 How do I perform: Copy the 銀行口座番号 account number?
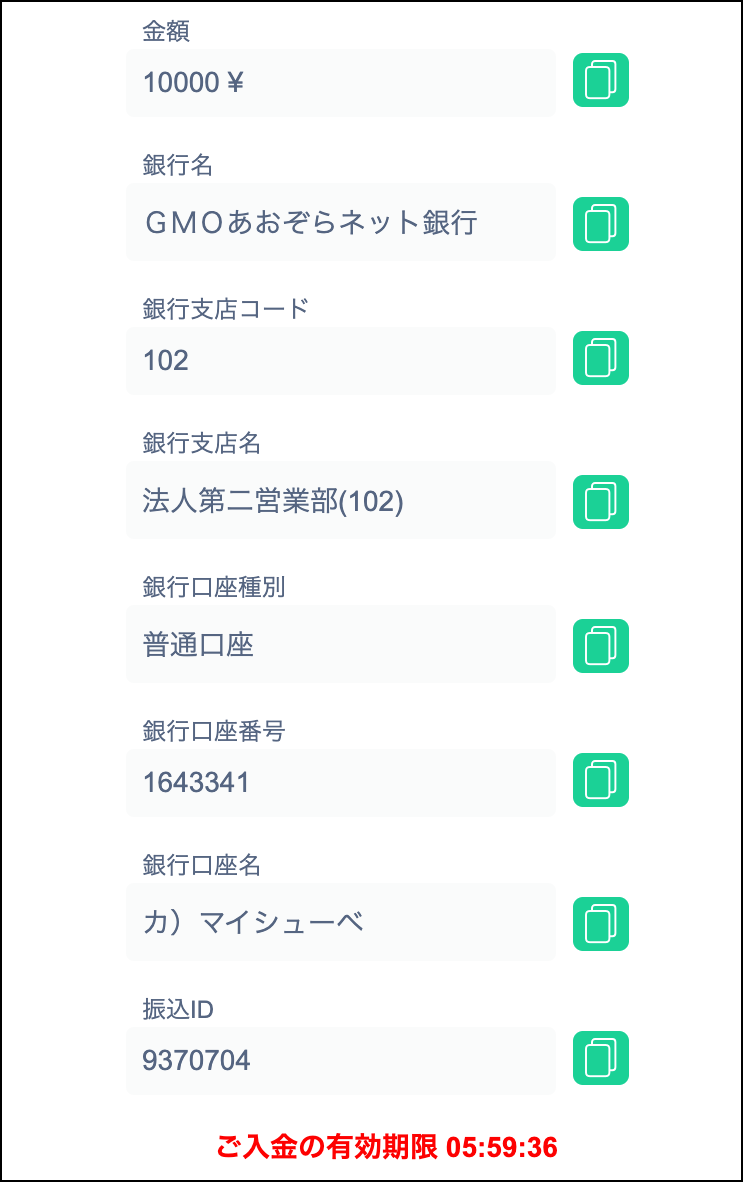tap(600, 783)
